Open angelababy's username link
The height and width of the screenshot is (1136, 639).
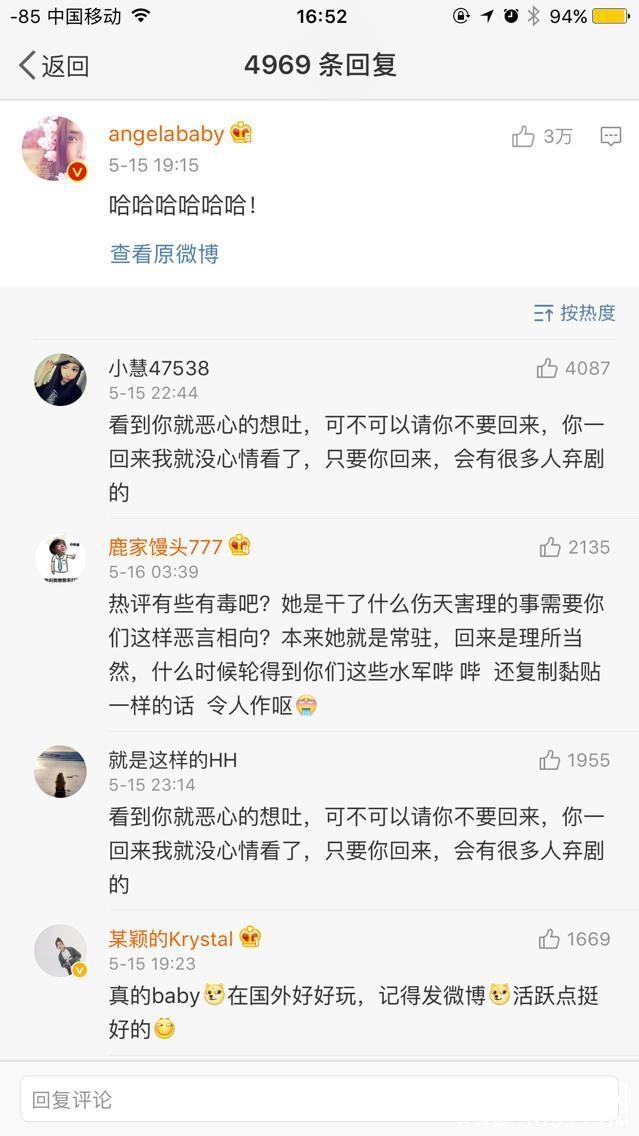166,134
